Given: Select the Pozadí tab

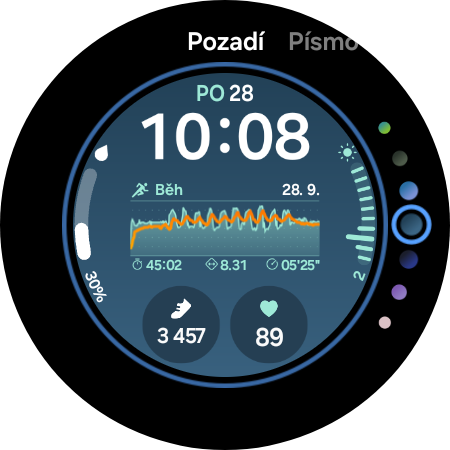Looking at the screenshot, I should pos(226,42).
